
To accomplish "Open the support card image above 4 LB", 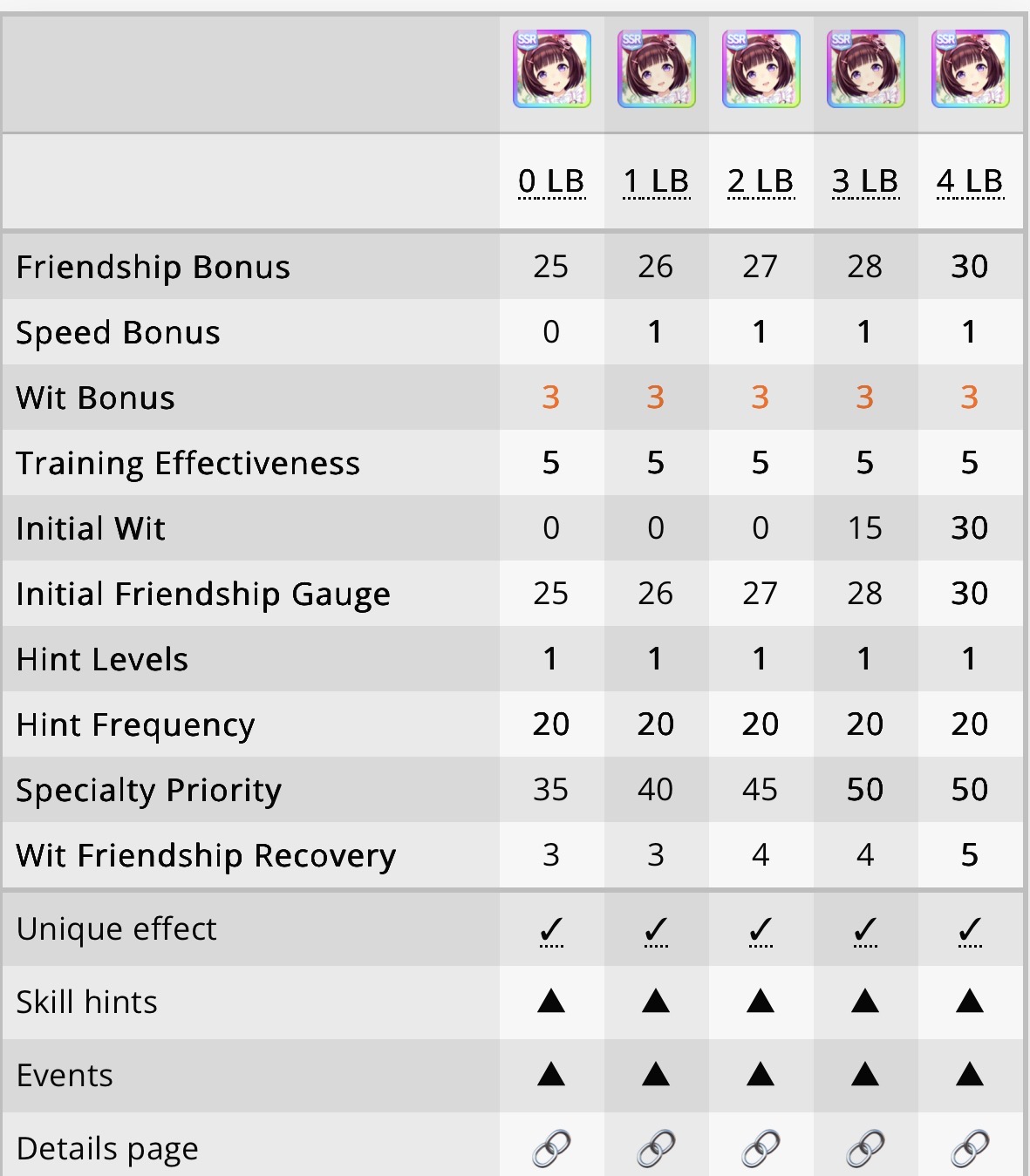I will [x=971, y=69].
